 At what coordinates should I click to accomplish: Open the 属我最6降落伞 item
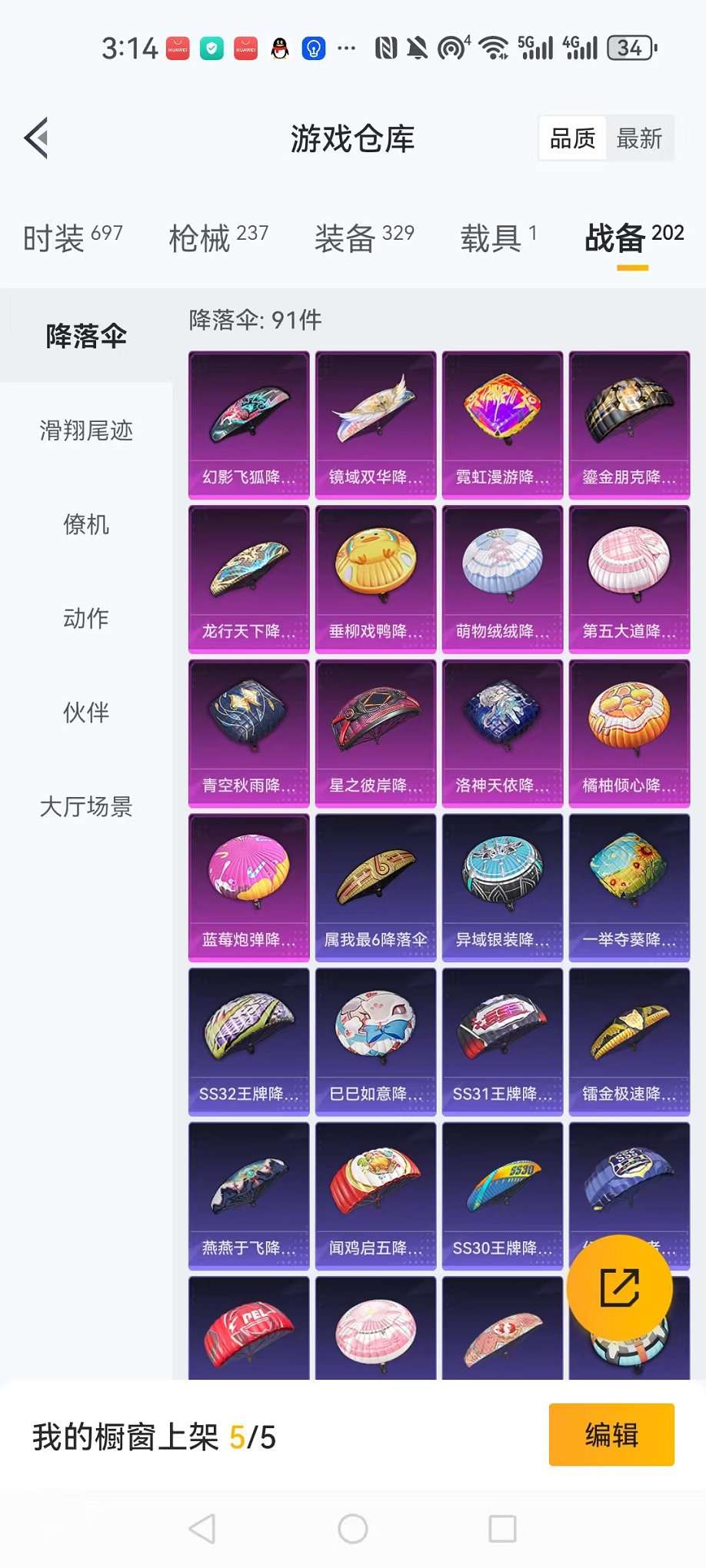tap(375, 888)
